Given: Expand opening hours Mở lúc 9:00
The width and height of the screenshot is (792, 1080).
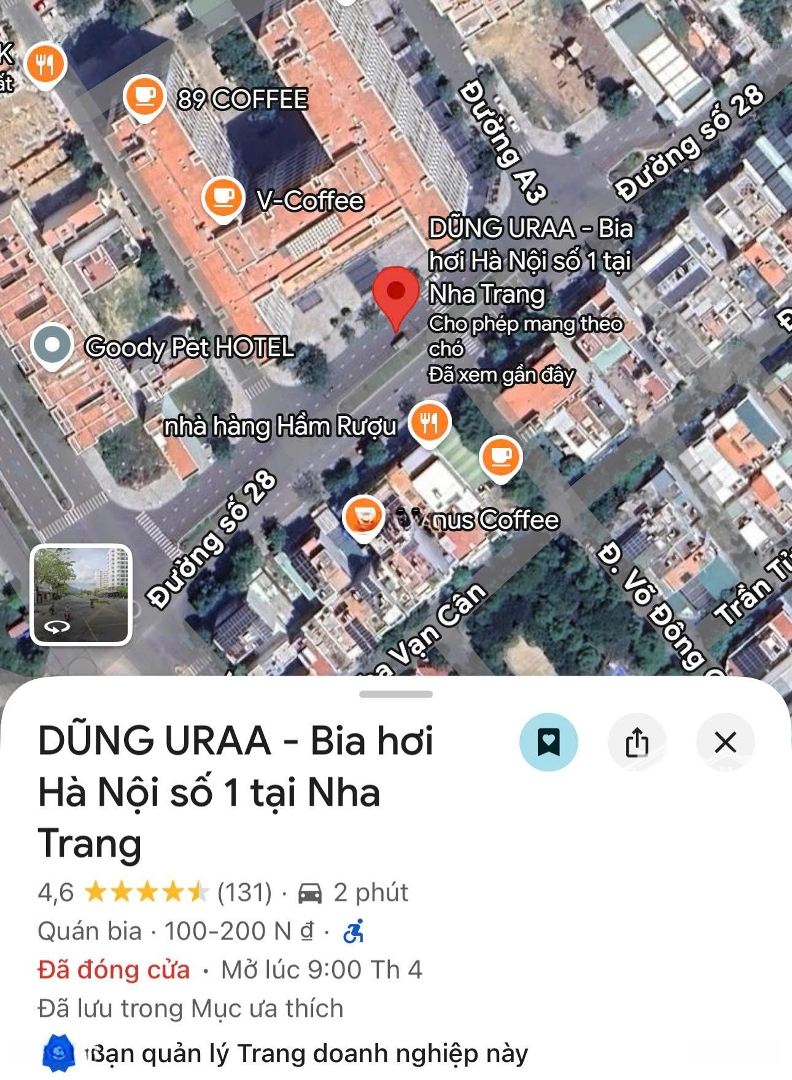Looking at the screenshot, I should (321, 969).
